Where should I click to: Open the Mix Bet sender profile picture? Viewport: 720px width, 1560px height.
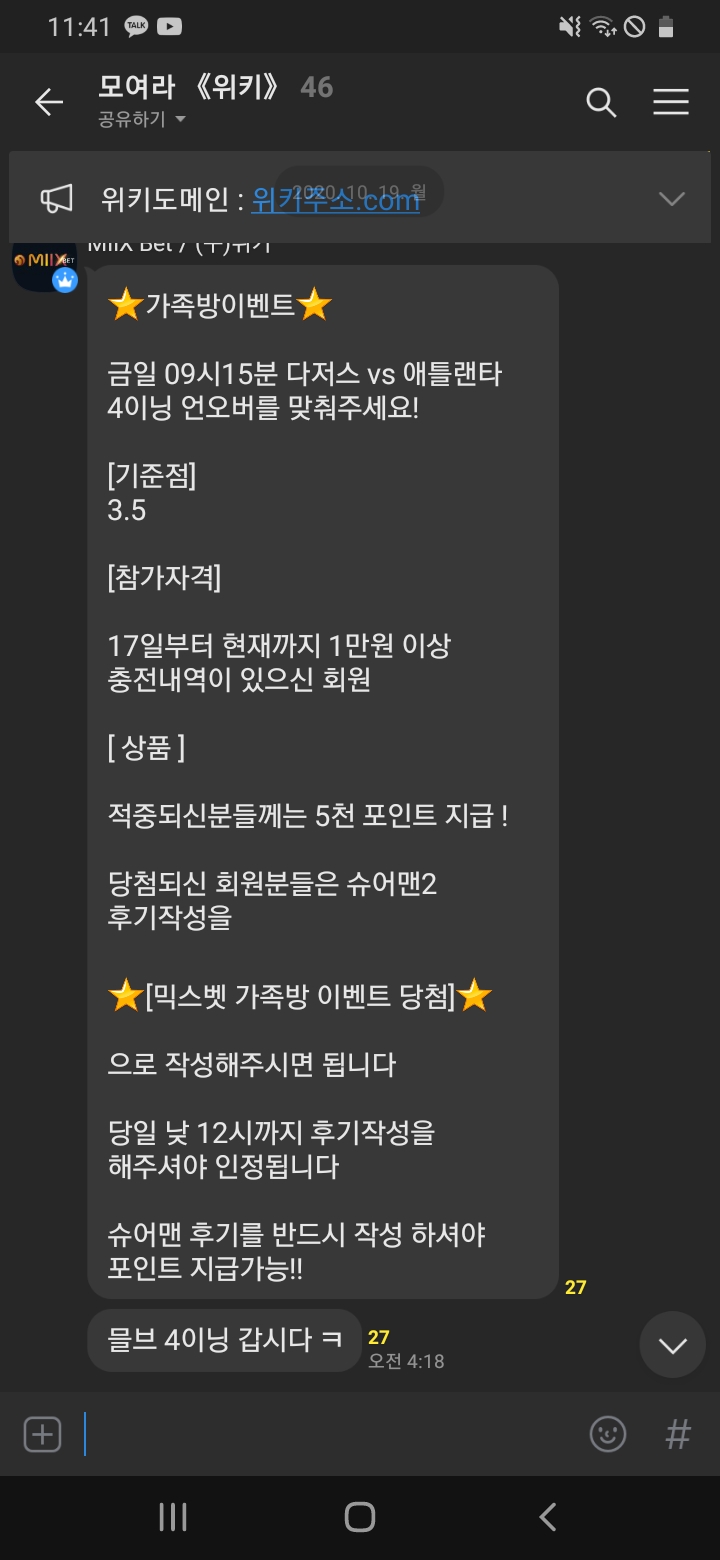click(44, 264)
